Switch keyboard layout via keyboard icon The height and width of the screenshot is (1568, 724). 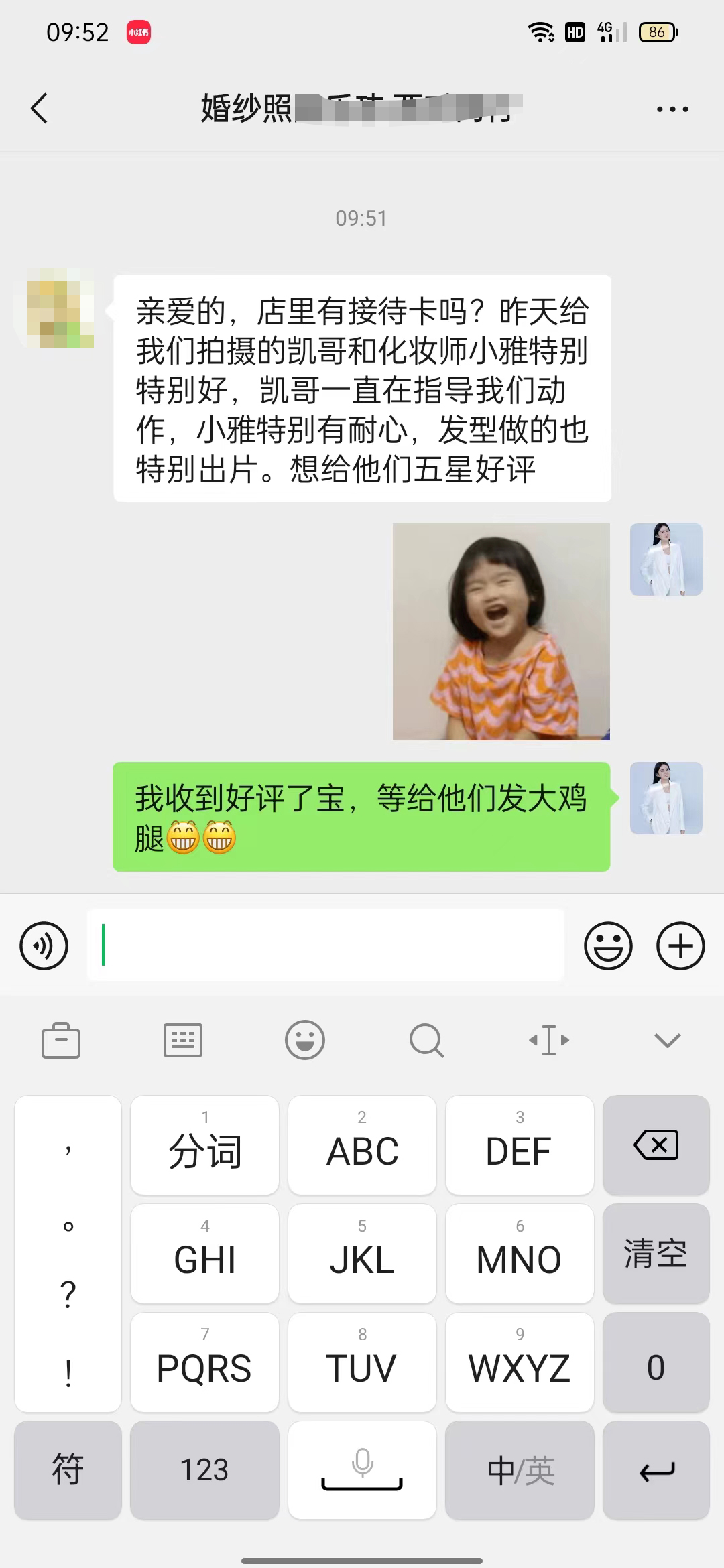tap(183, 1040)
